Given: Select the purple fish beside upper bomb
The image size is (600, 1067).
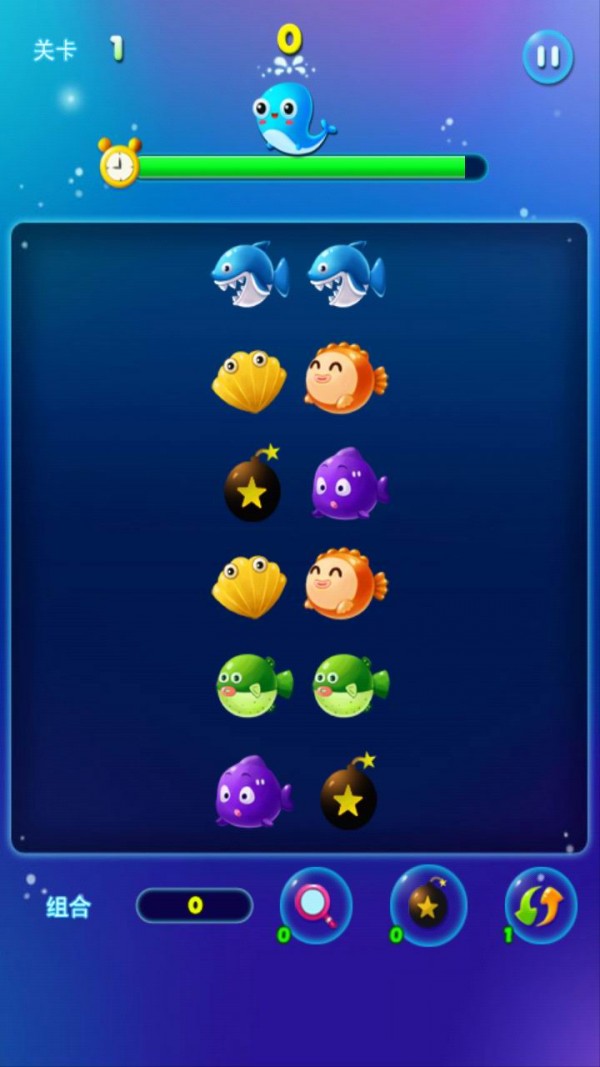Looking at the screenshot, I should [347, 484].
